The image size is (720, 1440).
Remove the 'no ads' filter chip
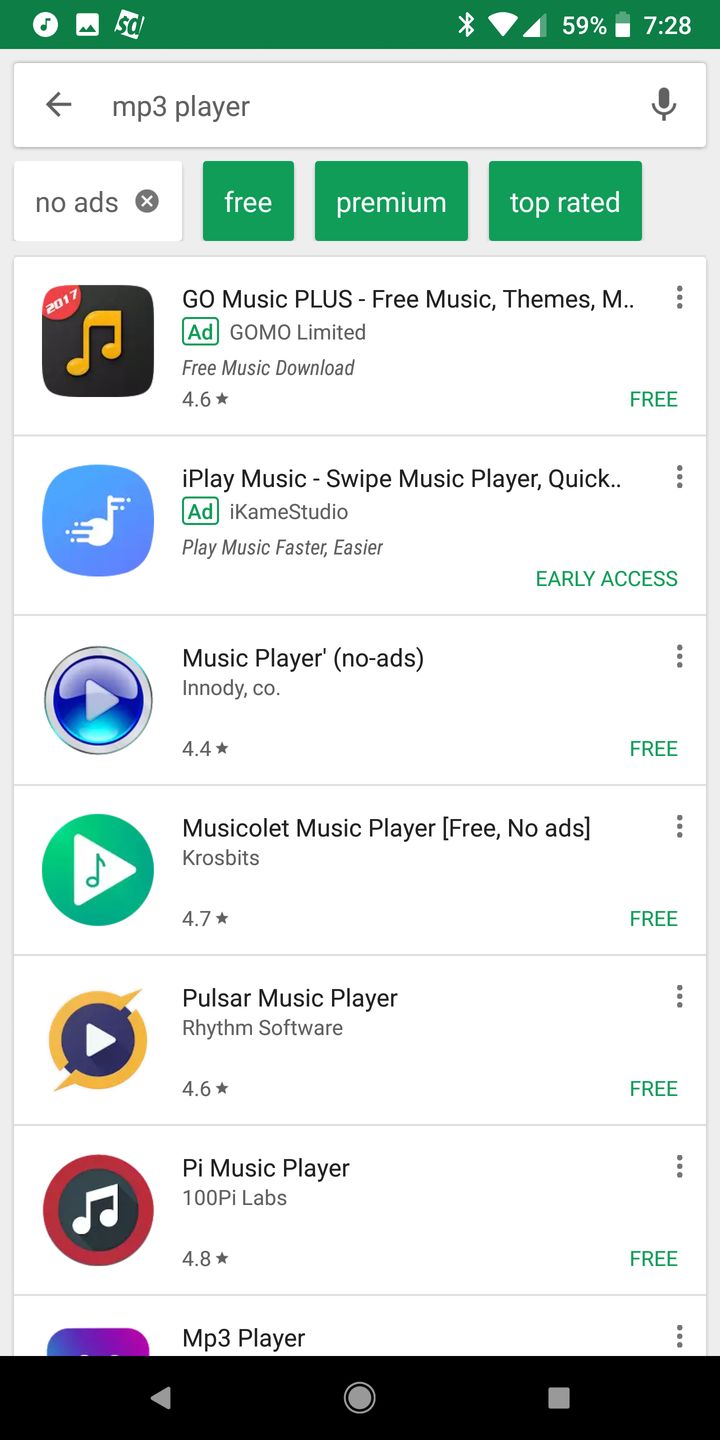pyautogui.click(x=146, y=201)
